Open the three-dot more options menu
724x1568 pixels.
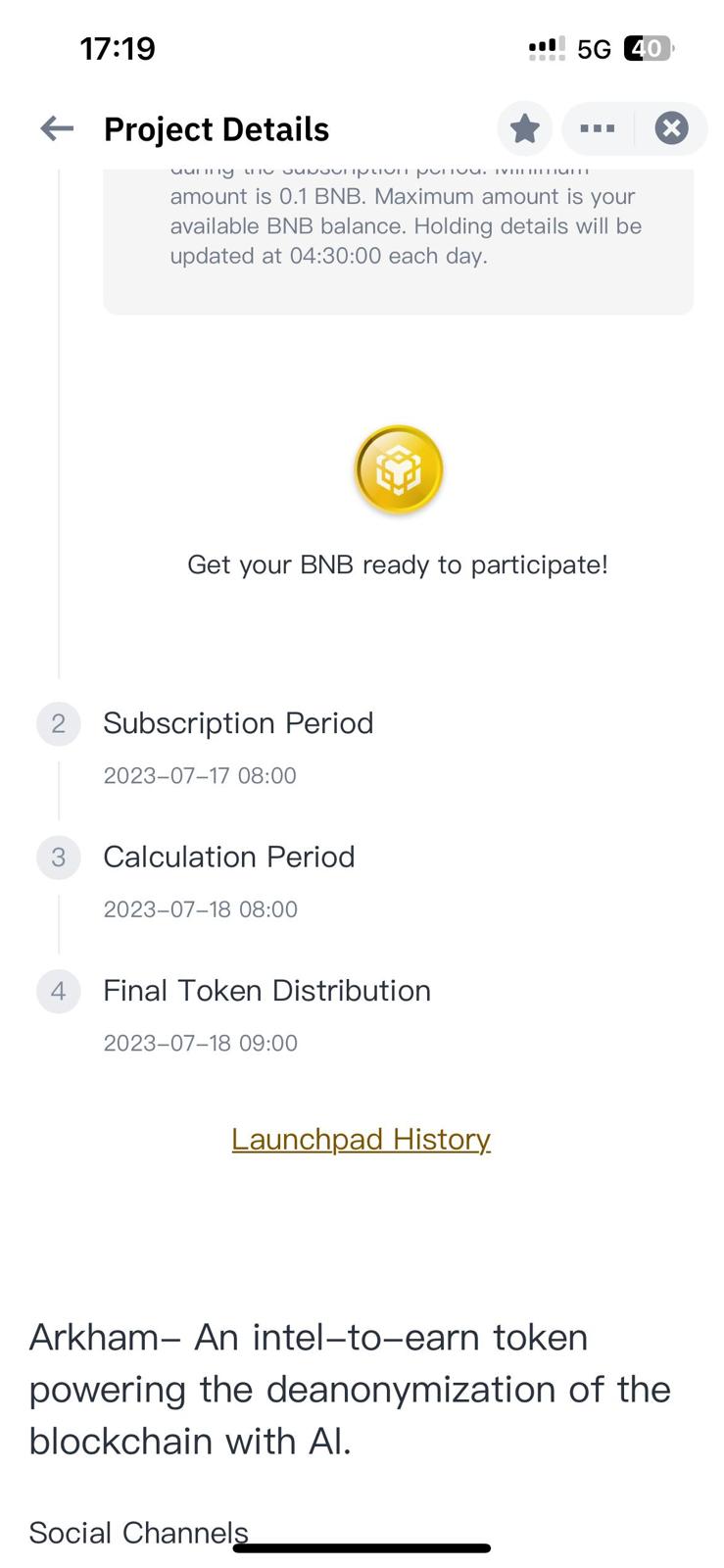[598, 128]
